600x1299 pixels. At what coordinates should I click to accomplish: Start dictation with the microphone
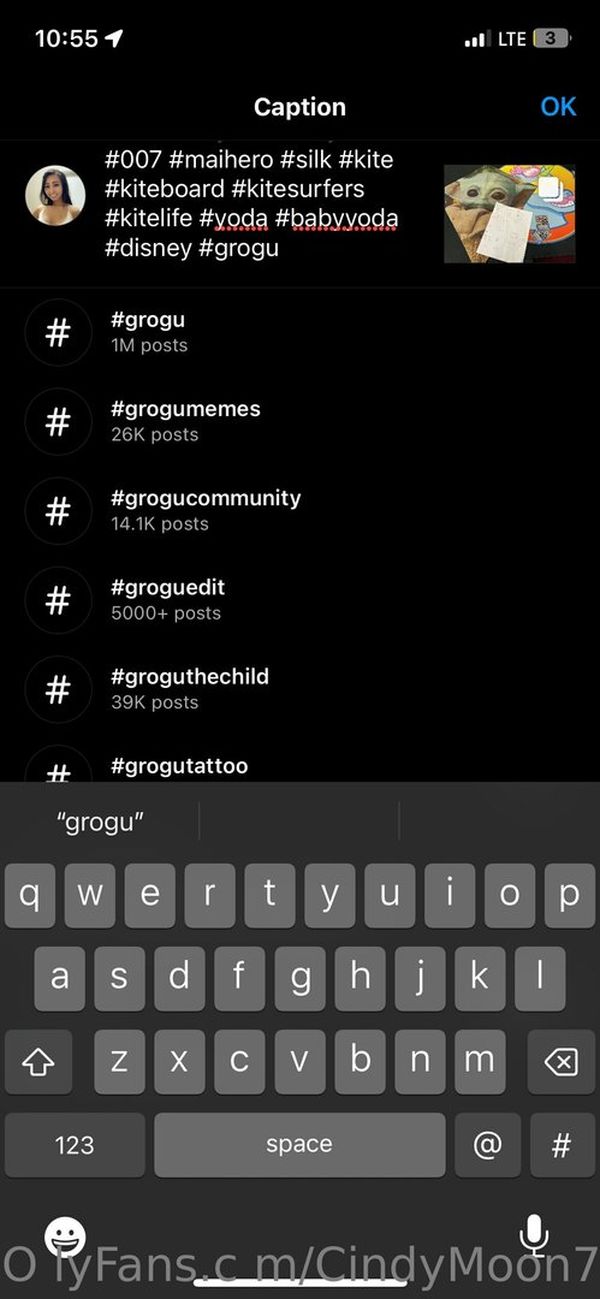(x=534, y=1236)
